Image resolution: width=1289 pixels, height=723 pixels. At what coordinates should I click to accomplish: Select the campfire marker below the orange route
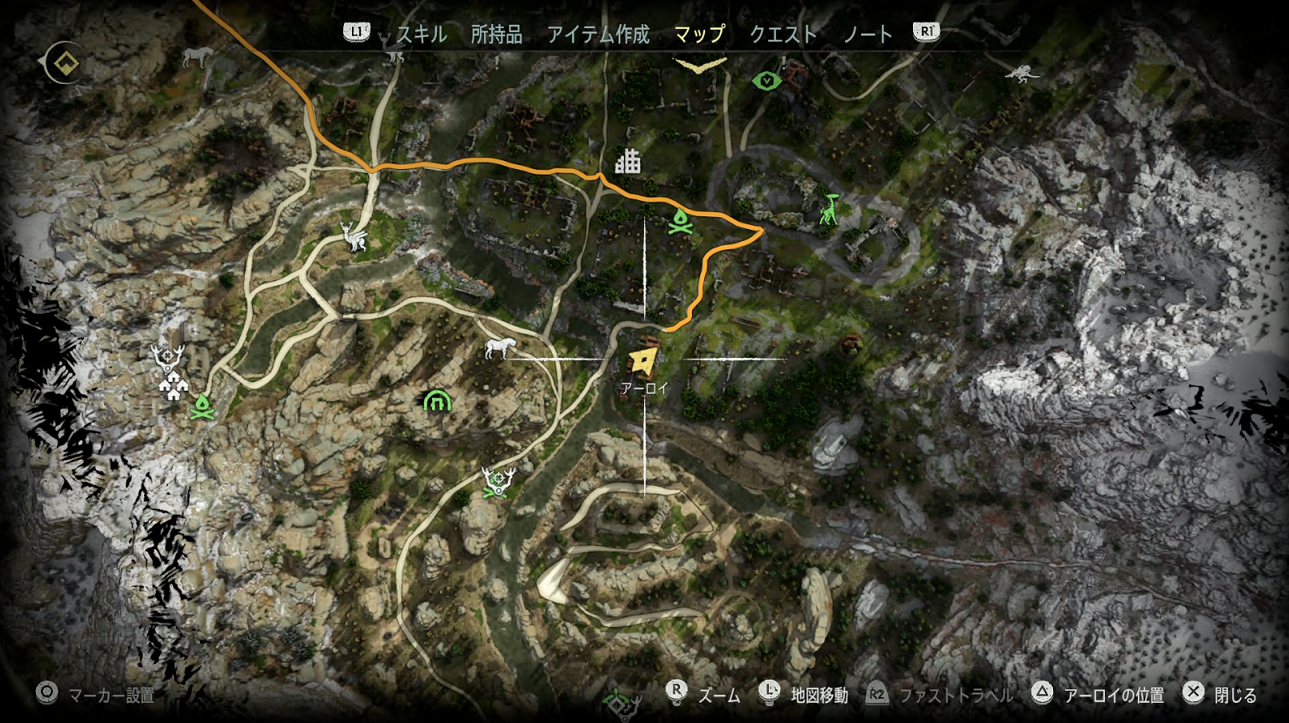point(680,224)
